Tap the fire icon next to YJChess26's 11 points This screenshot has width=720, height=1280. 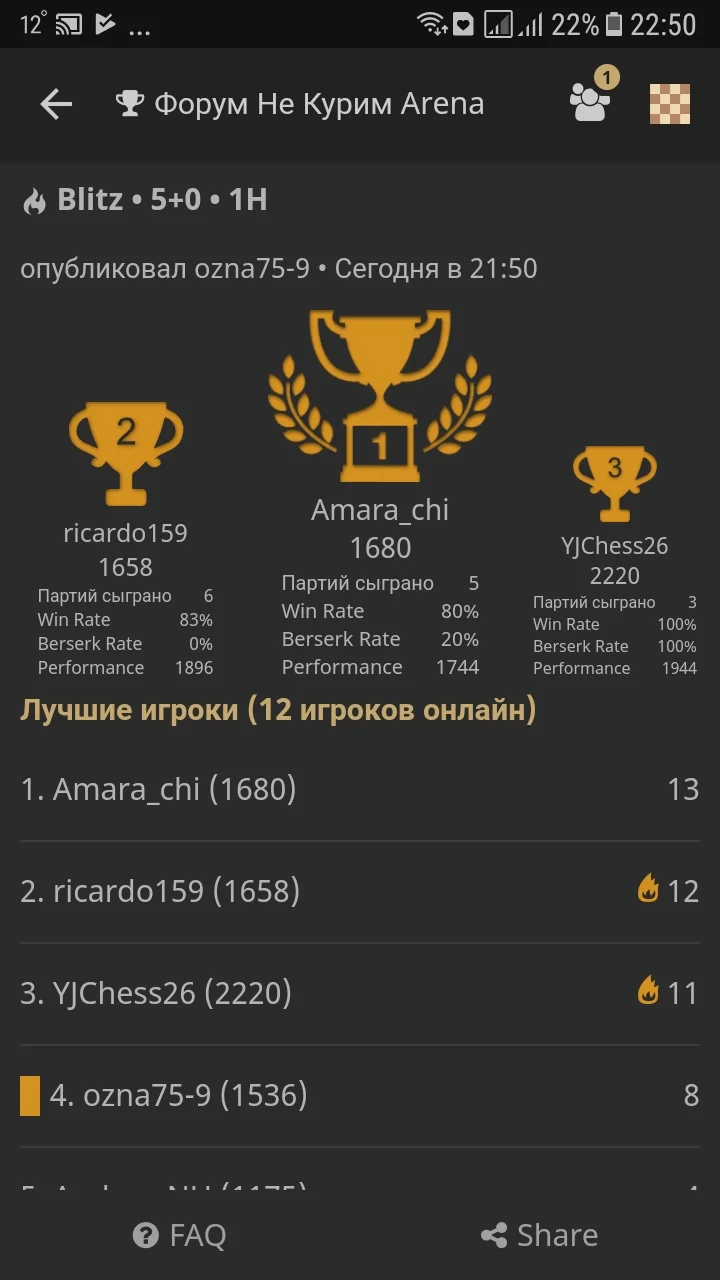tap(650, 992)
